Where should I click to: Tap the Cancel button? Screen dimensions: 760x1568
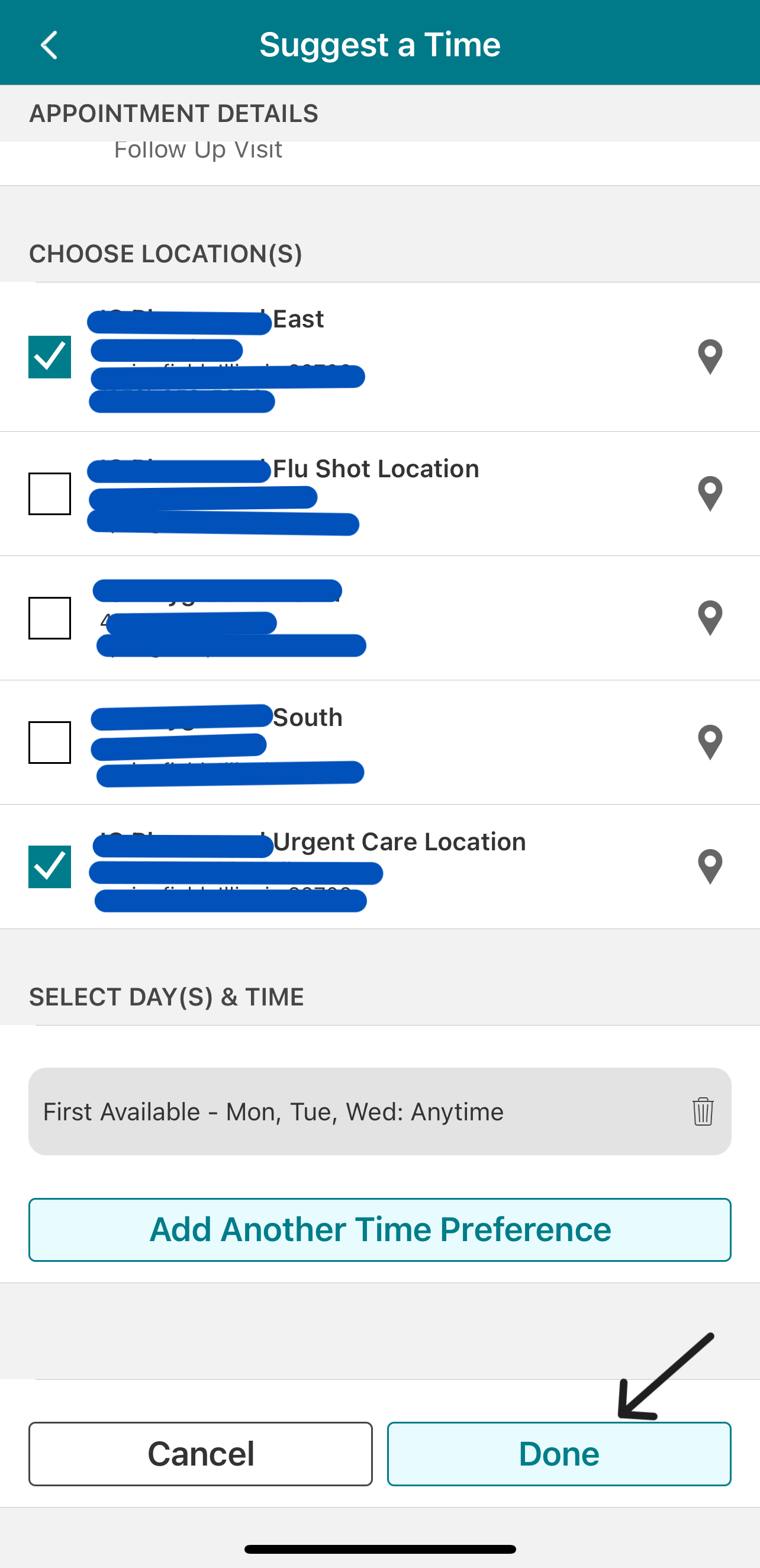pyautogui.click(x=200, y=1454)
